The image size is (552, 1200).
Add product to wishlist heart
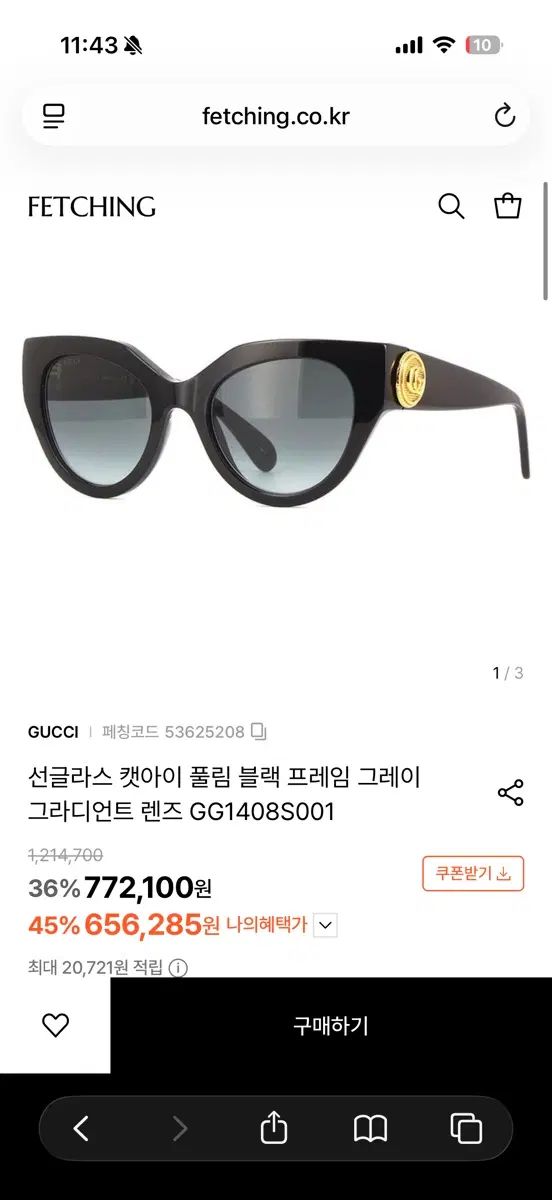(x=55, y=1025)
